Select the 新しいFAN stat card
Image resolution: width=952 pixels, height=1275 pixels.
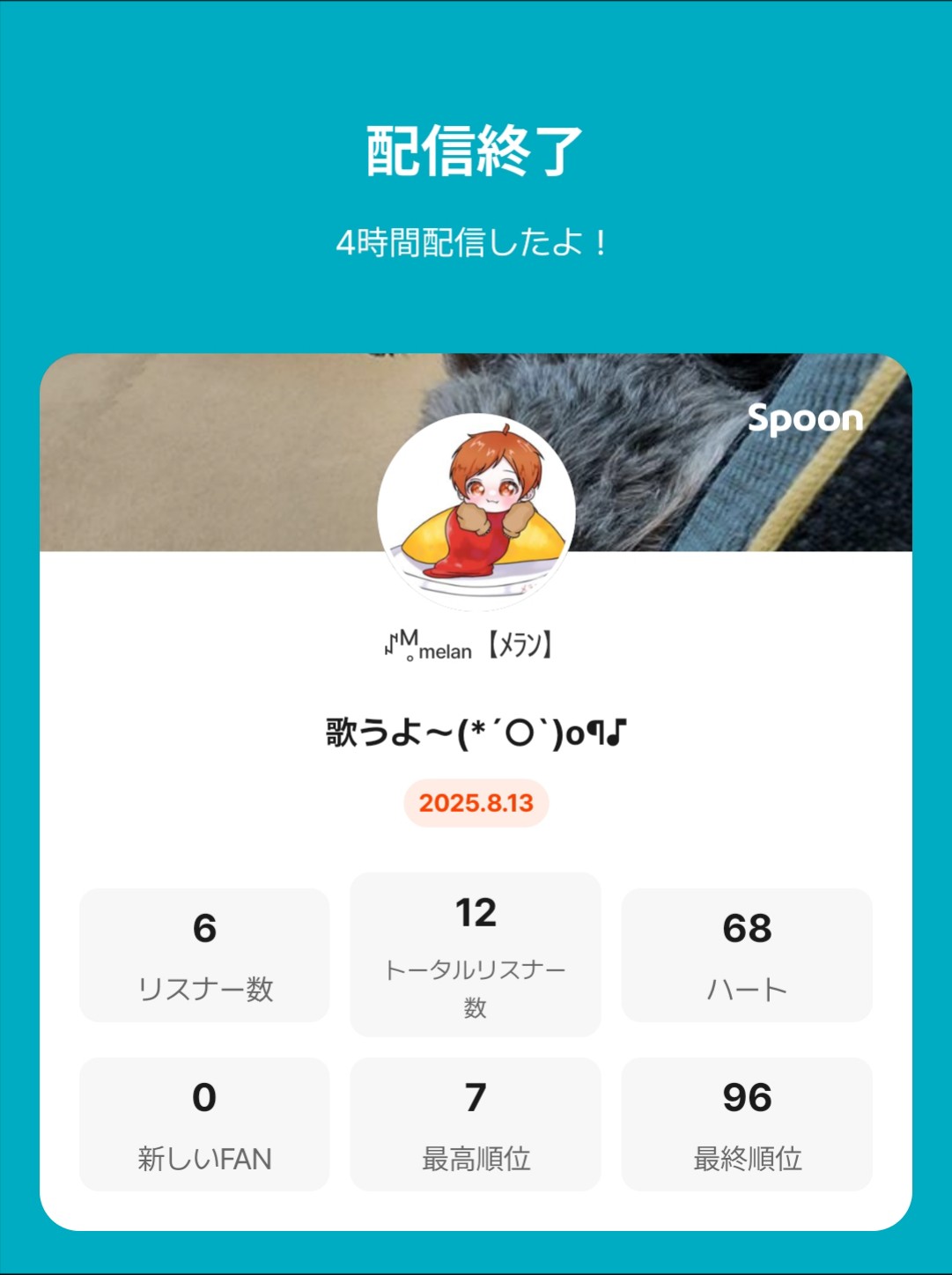click(203, 1124)
